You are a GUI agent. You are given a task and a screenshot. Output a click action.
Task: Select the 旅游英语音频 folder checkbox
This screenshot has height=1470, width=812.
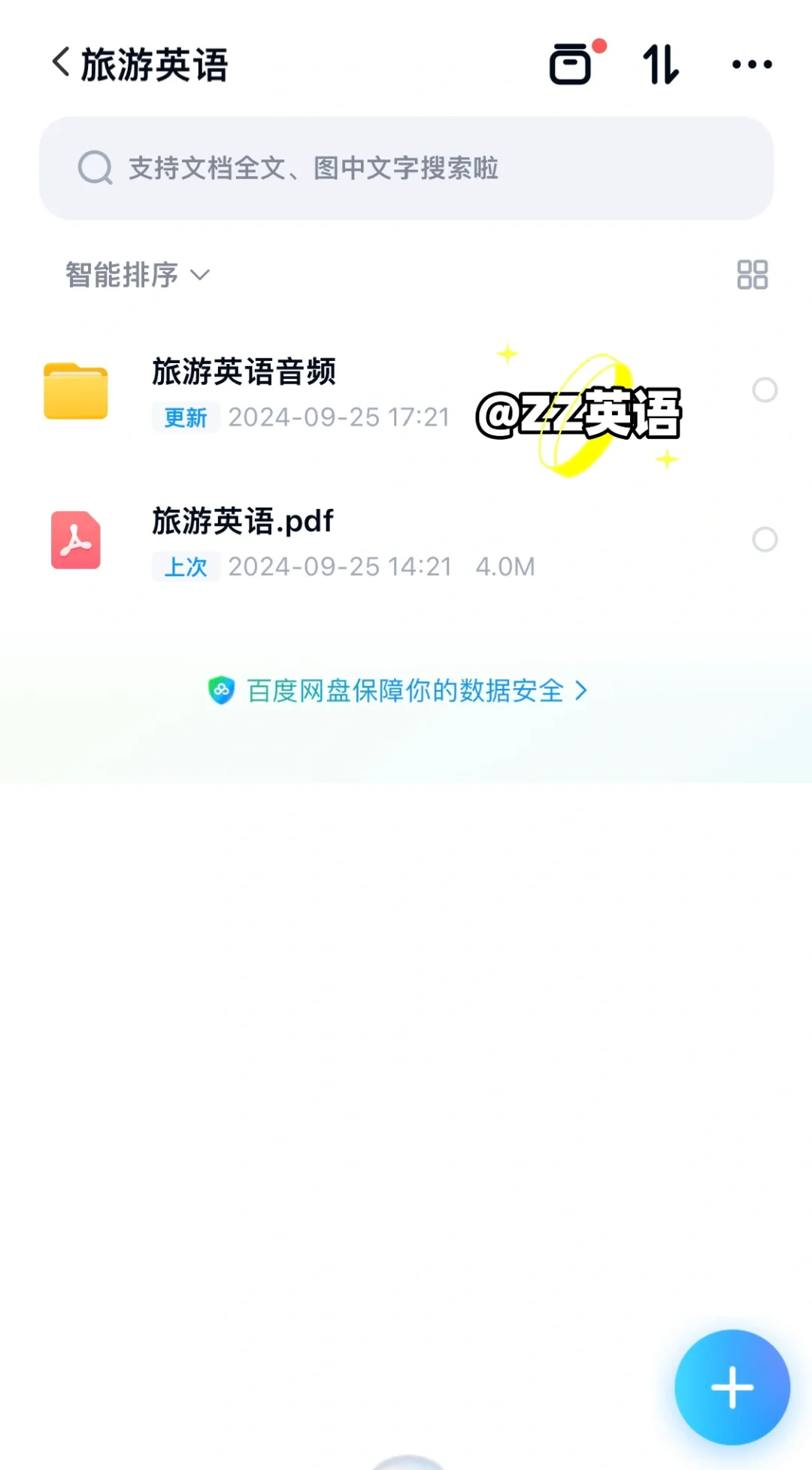765,390
